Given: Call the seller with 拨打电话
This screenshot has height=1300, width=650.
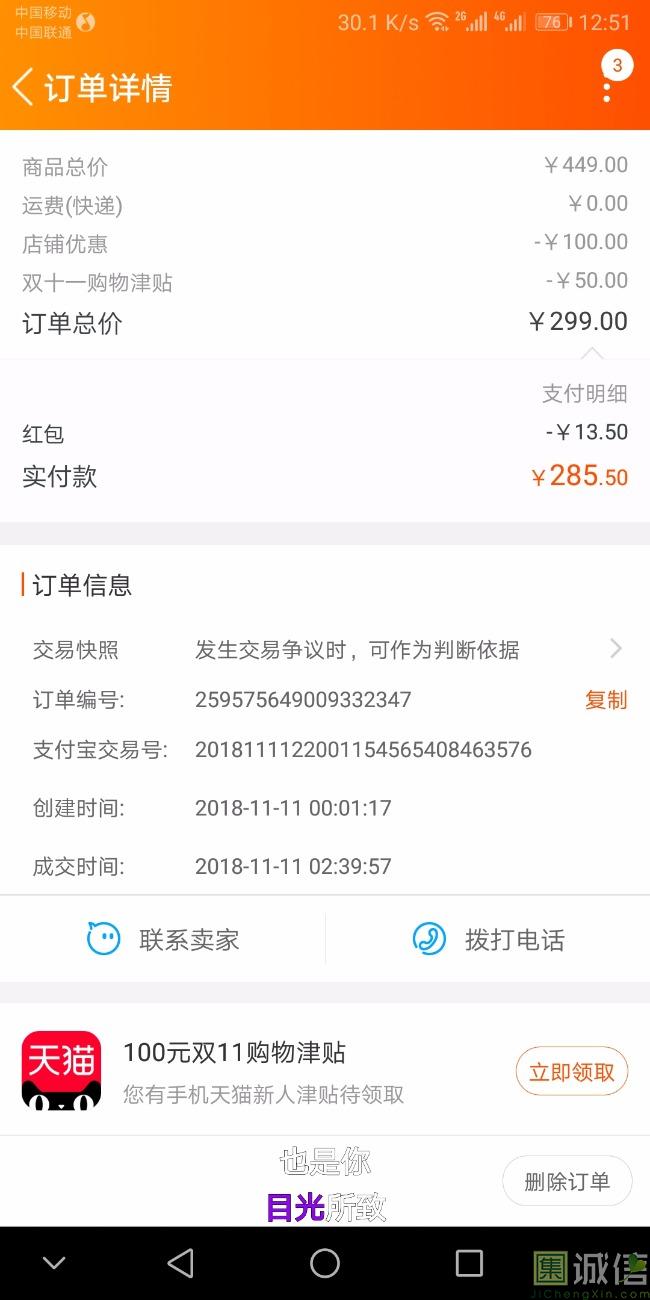Looking at the screenshot, I should (x=488, y=940).
